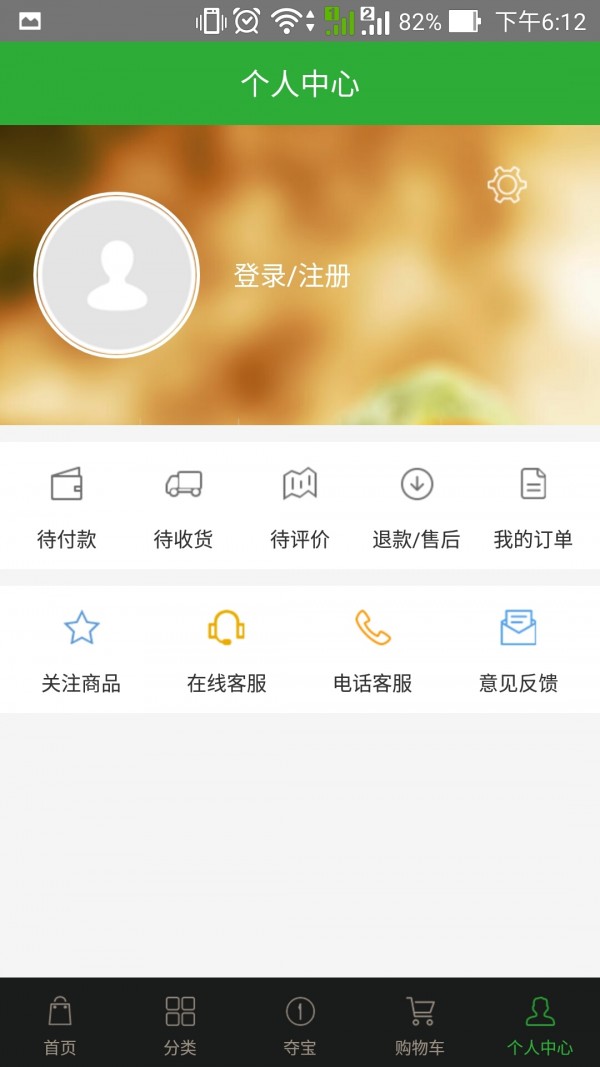Switch to the 分类 categories tab

180,1024
